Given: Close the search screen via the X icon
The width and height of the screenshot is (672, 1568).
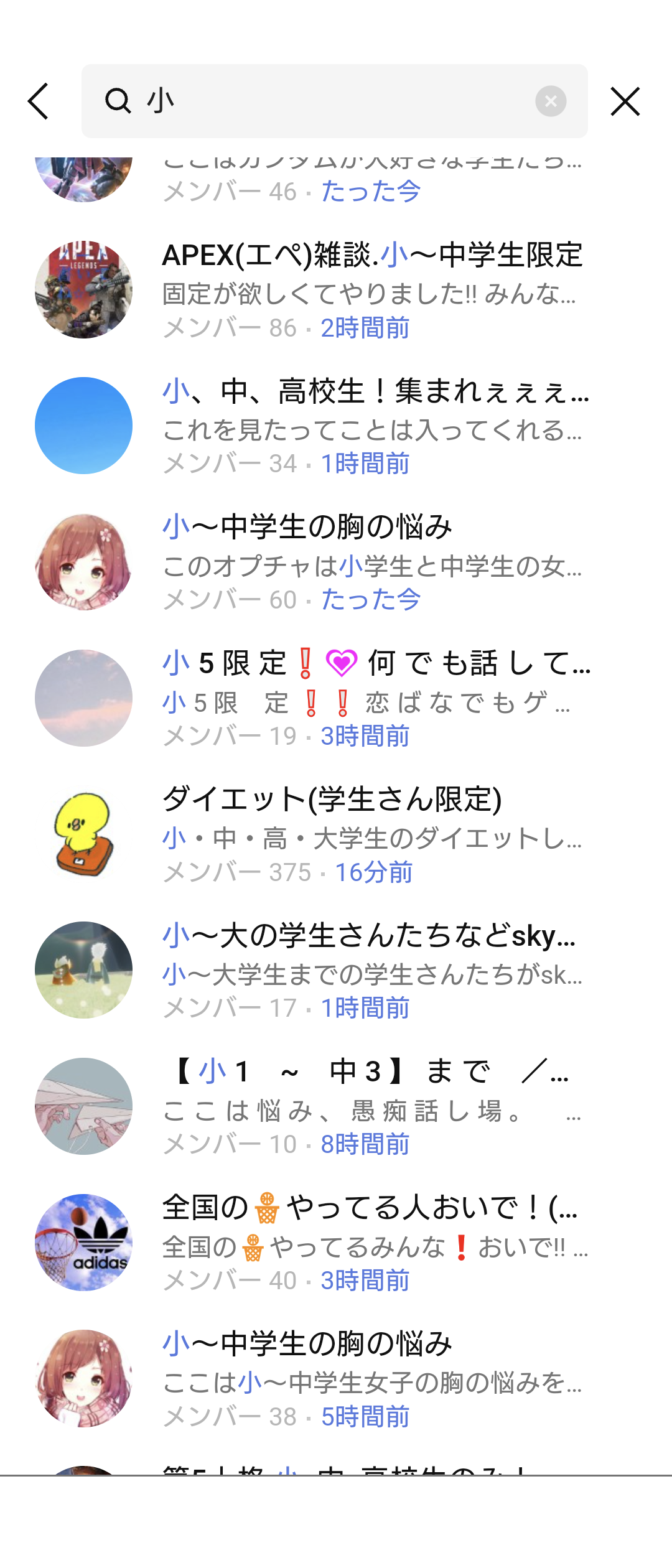Looking at the screenshot, I should 625,101.
